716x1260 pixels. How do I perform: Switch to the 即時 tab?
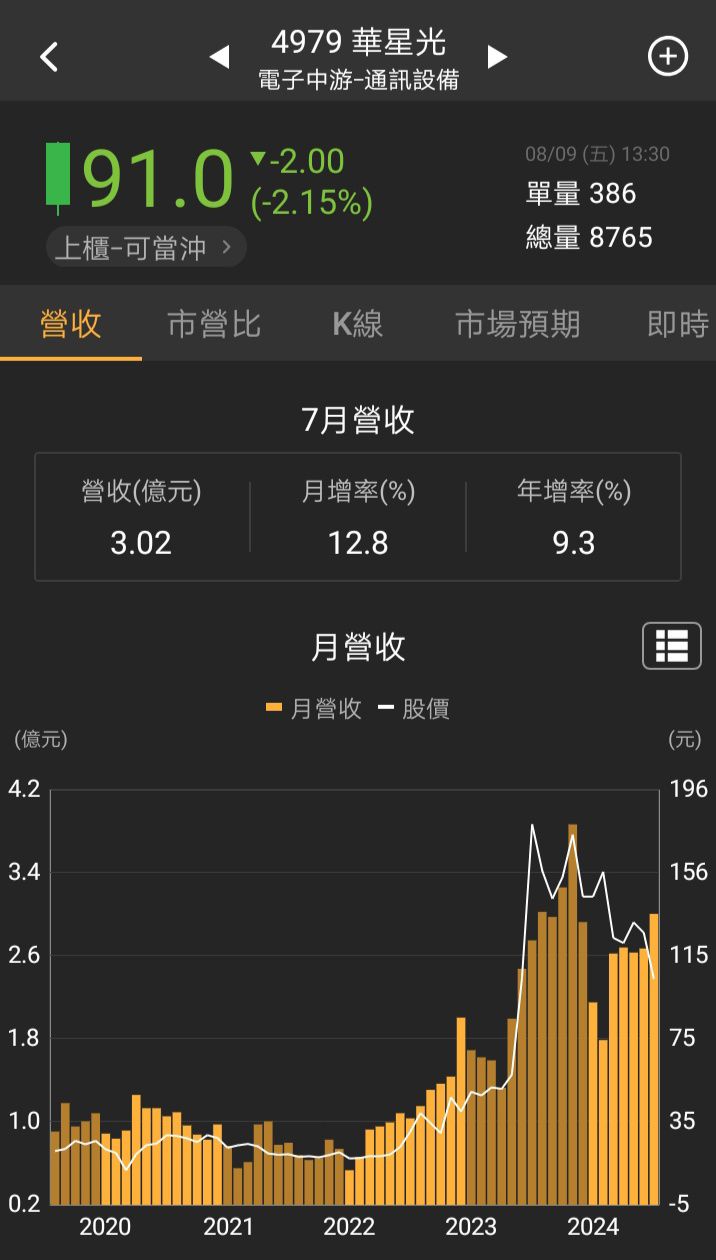[678, 324]
